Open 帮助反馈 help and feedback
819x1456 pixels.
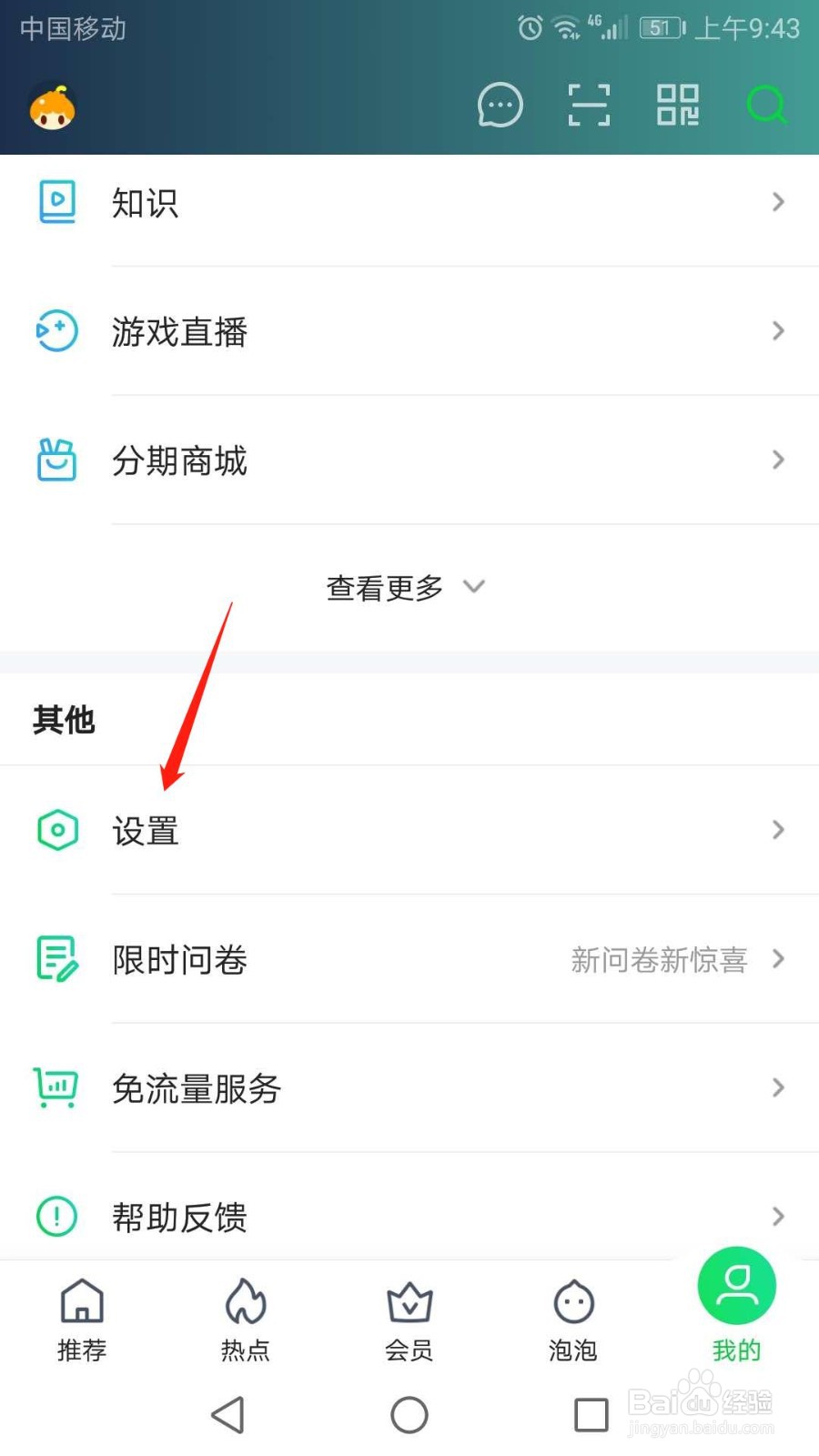[178, 1218]
